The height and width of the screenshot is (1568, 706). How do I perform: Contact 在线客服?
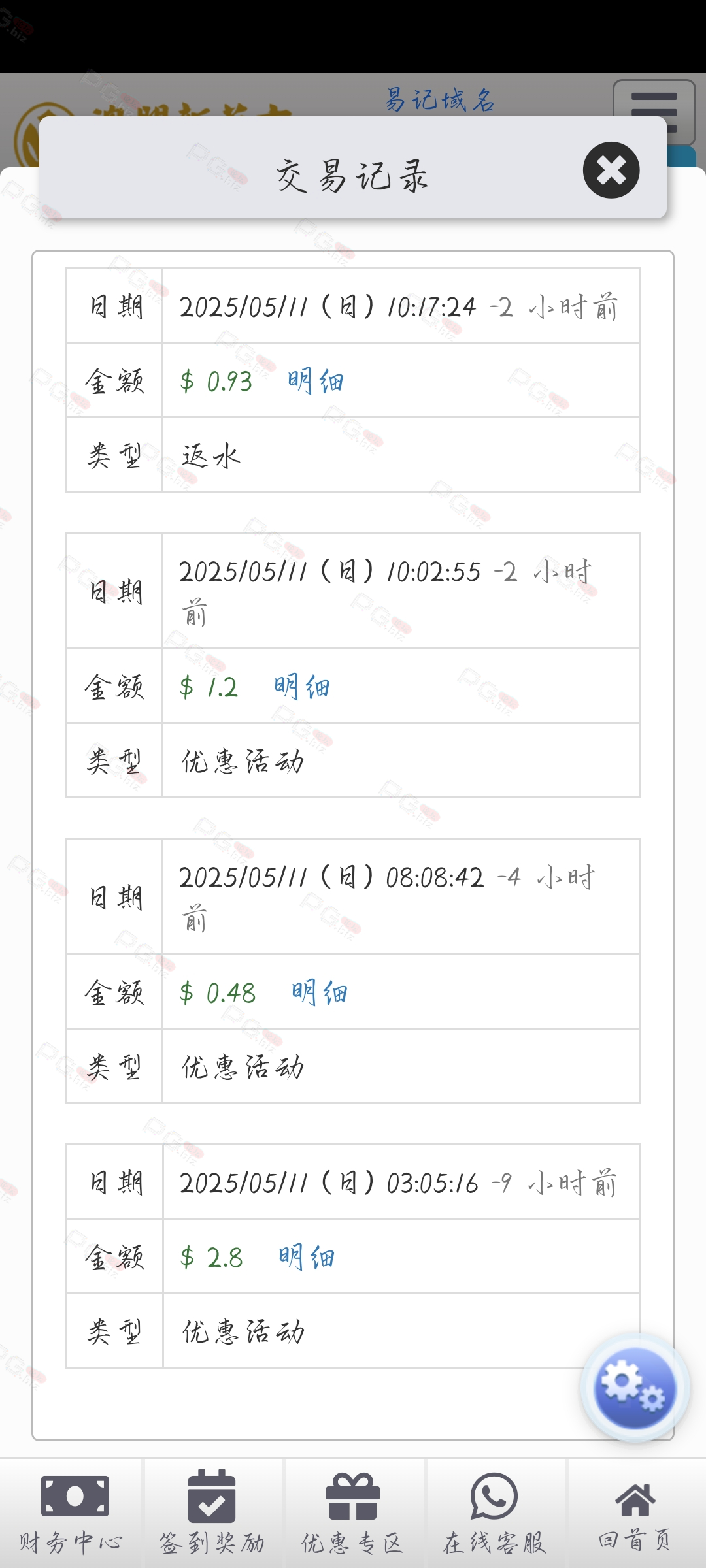pyautogui.click(x=494, y=1513)
